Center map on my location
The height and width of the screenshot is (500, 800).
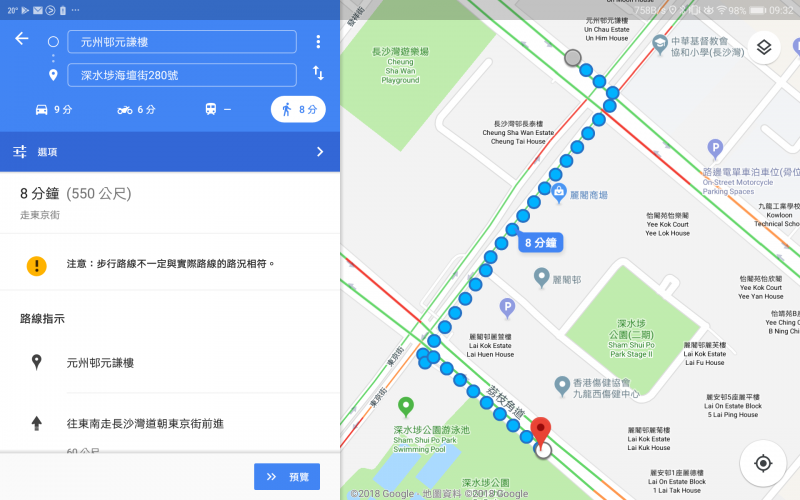pyautogui.click(x=763, y=464)
